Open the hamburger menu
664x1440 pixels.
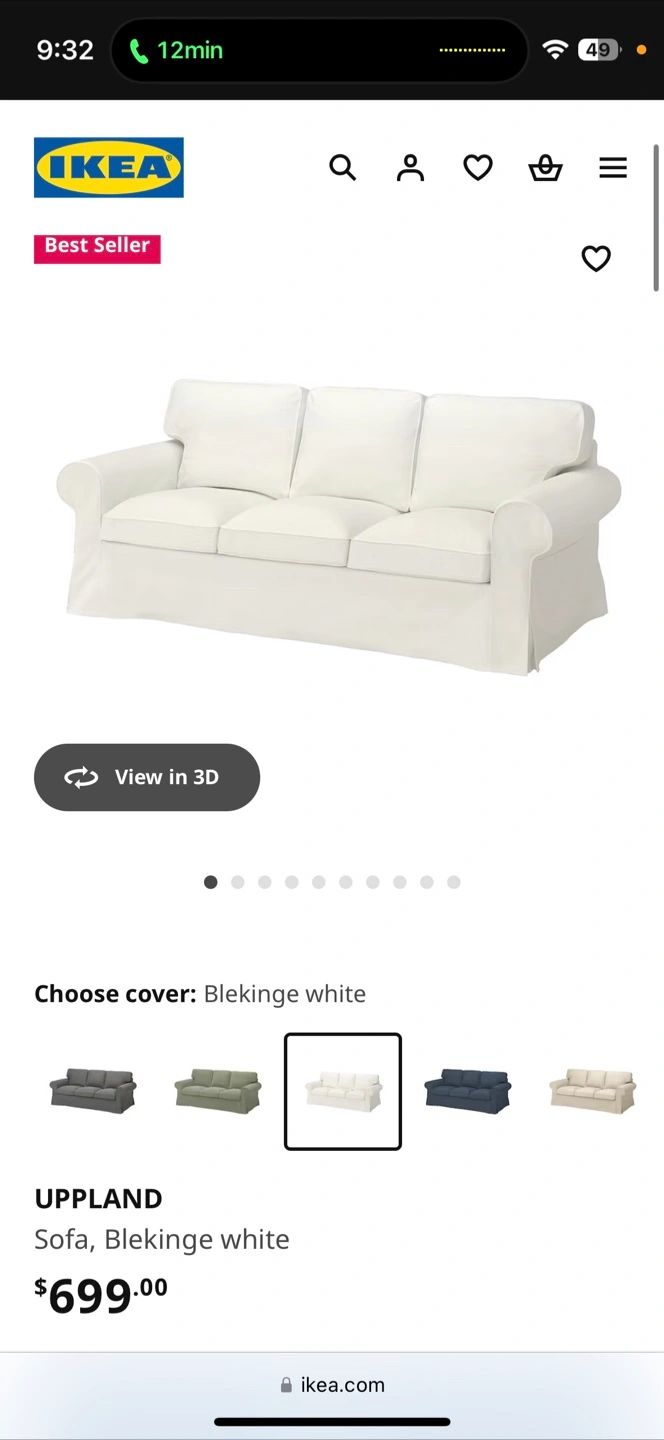(613, 168)
